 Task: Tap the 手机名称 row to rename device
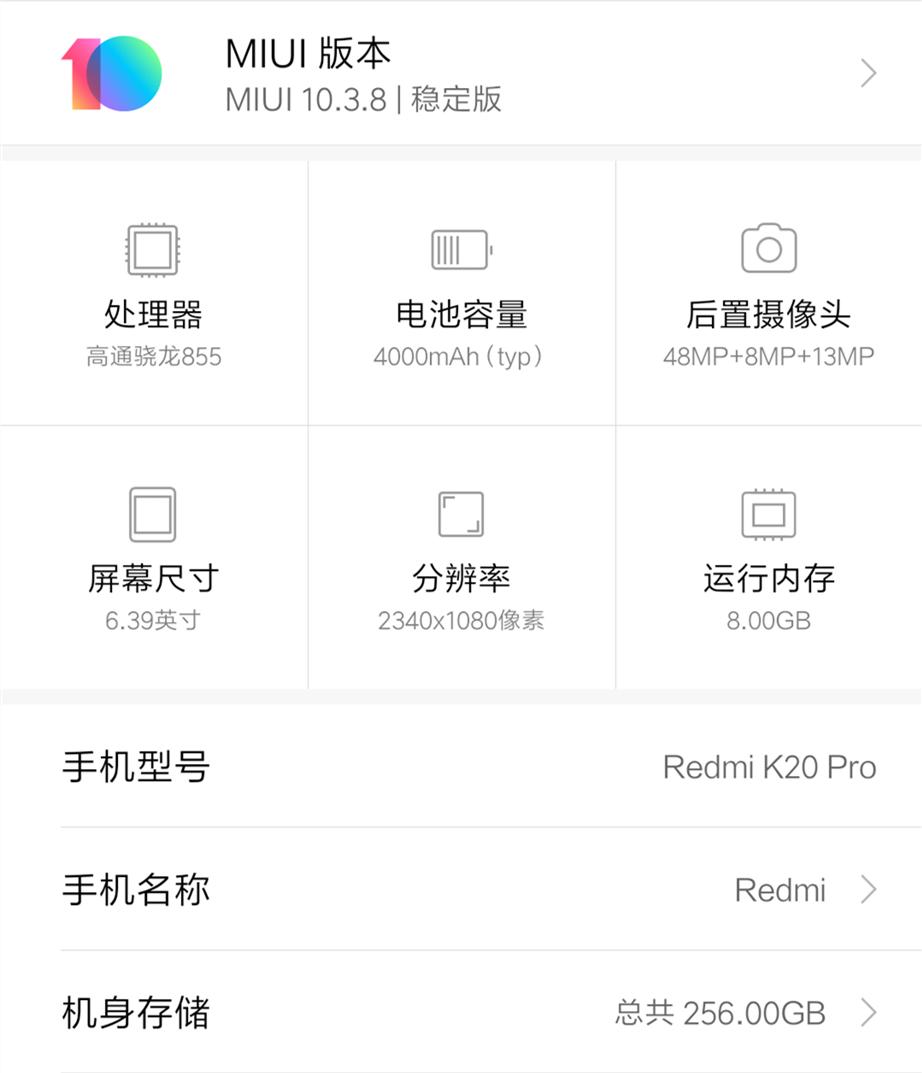460,890
